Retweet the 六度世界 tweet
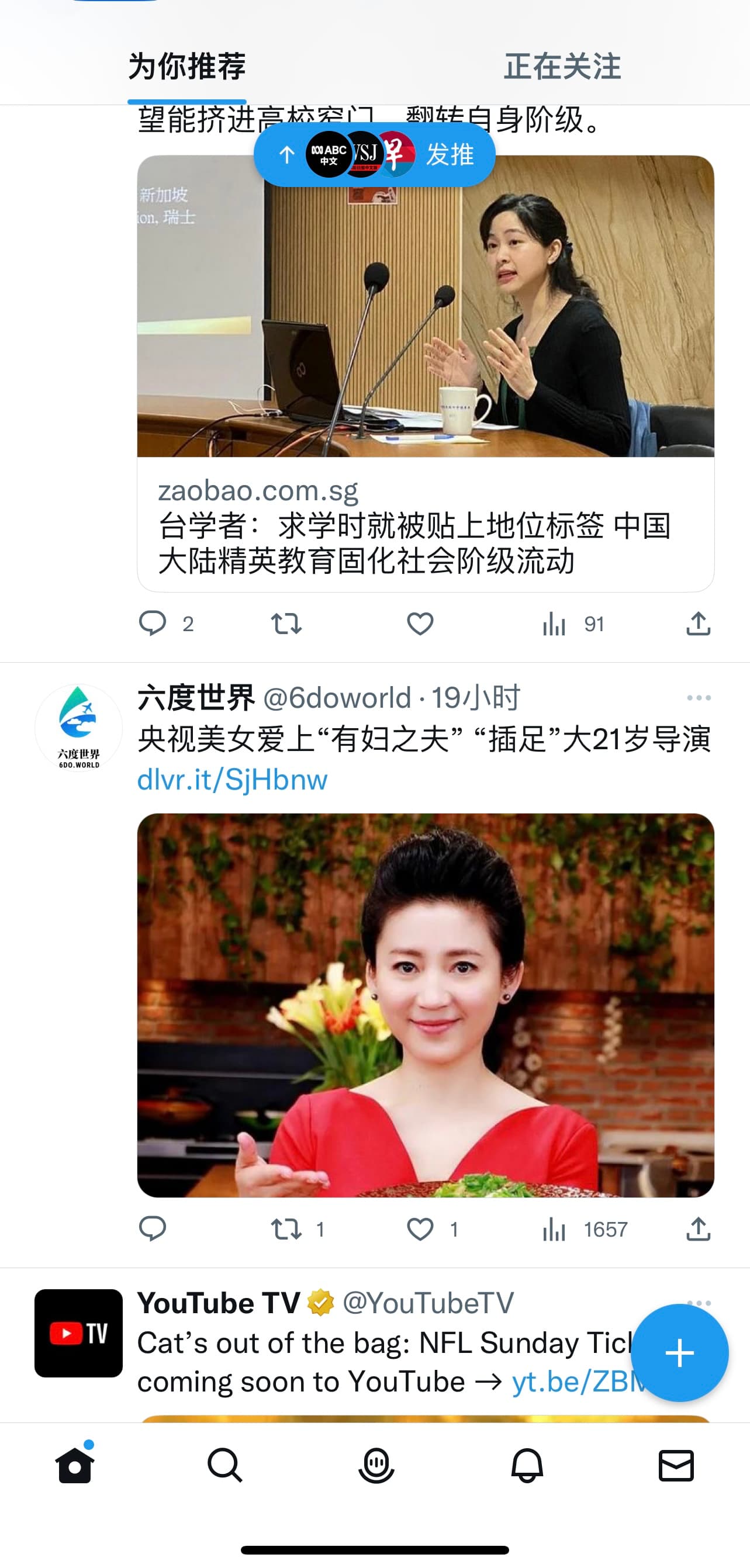 (286, 1229)
